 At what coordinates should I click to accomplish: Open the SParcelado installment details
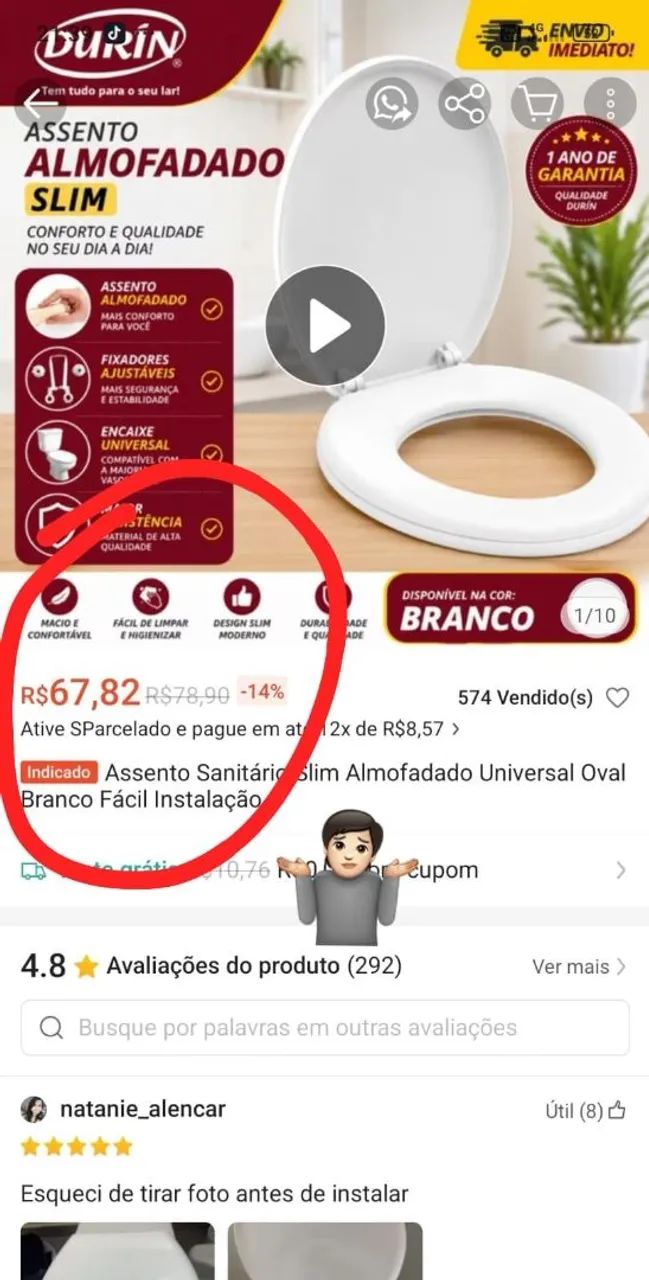(240, 729)
